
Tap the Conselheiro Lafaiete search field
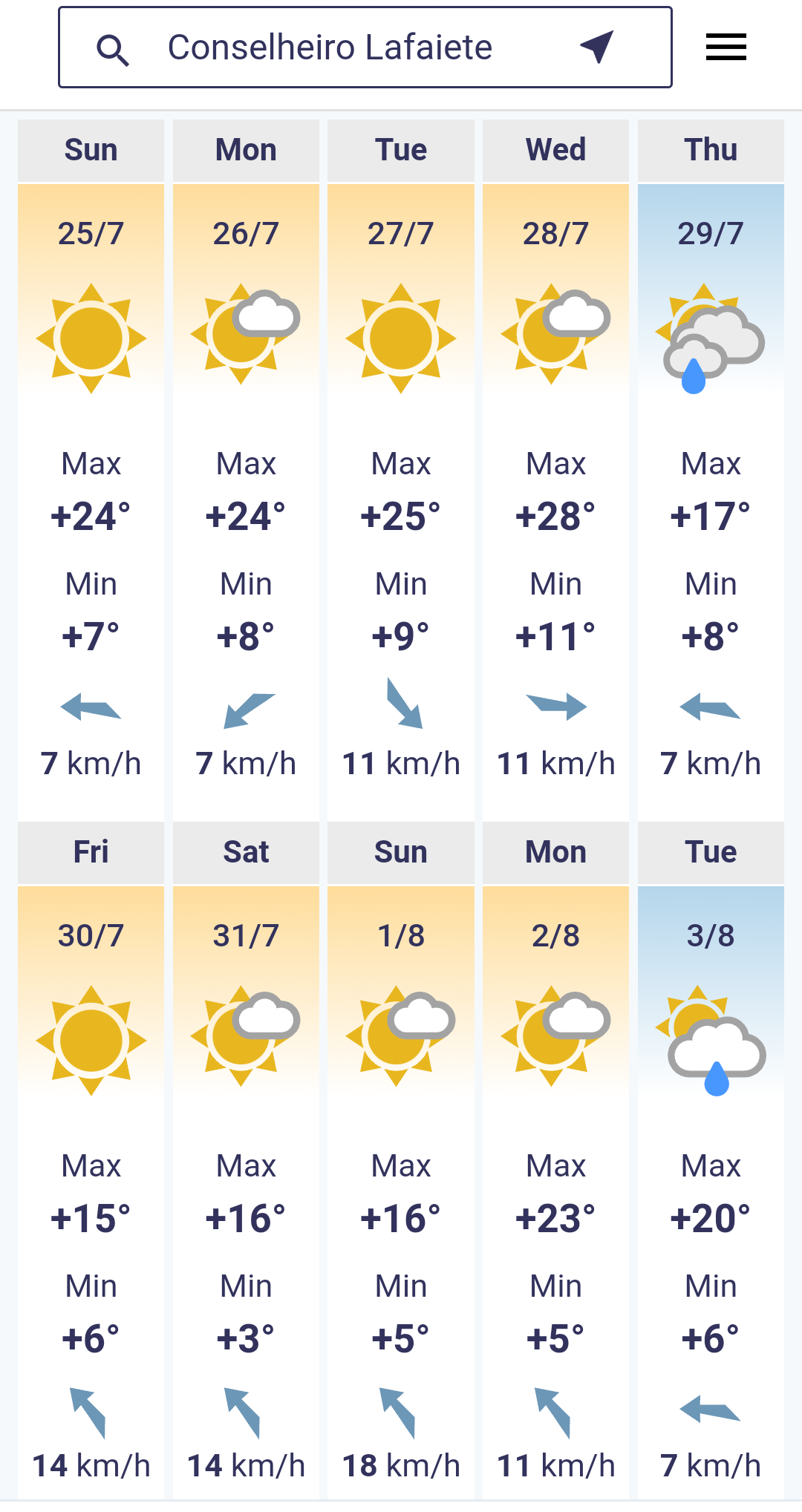365,48
